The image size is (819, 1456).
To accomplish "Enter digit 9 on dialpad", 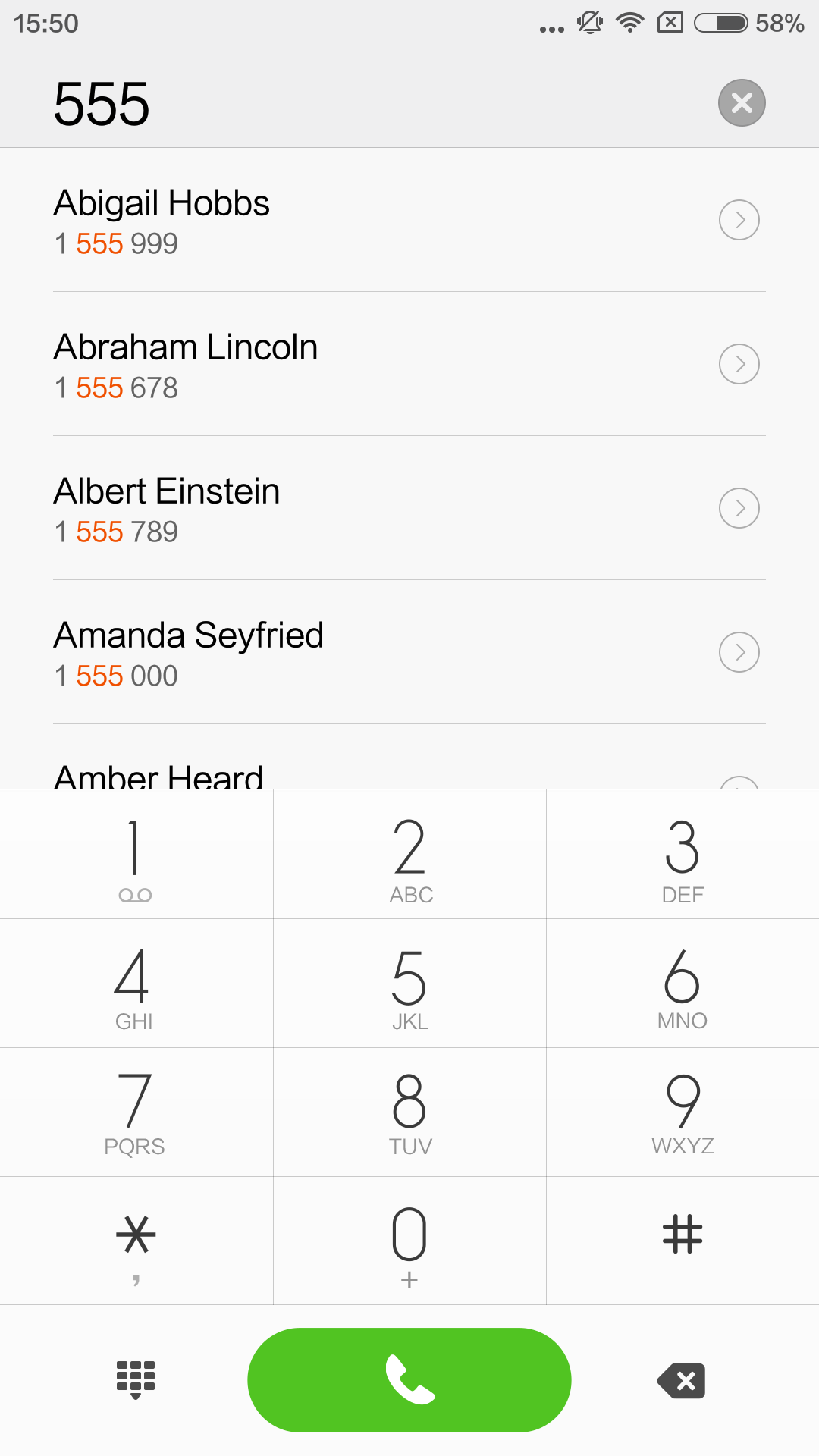I will tap(682, 1112).
